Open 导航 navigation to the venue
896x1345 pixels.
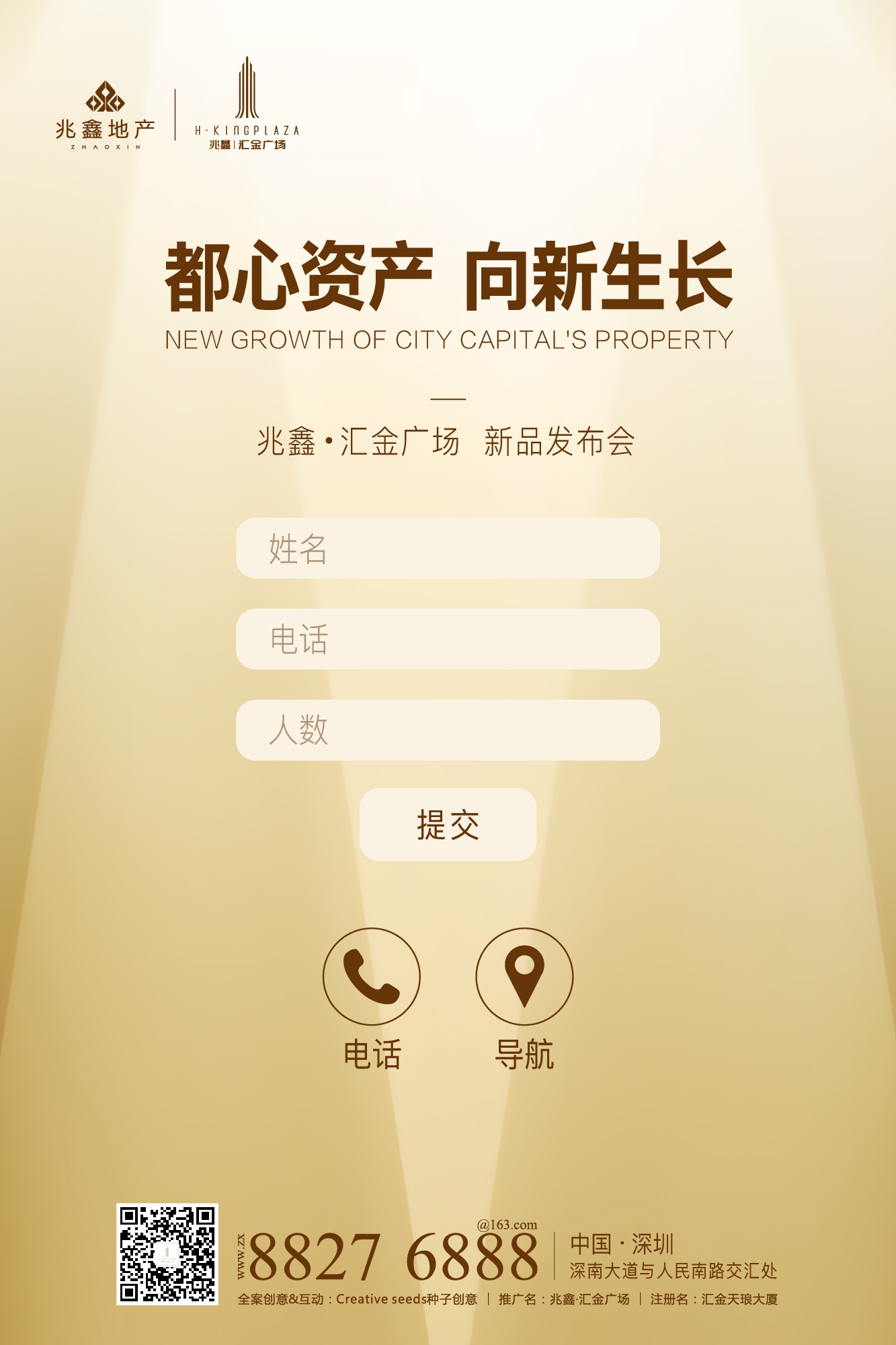[524, 976]
